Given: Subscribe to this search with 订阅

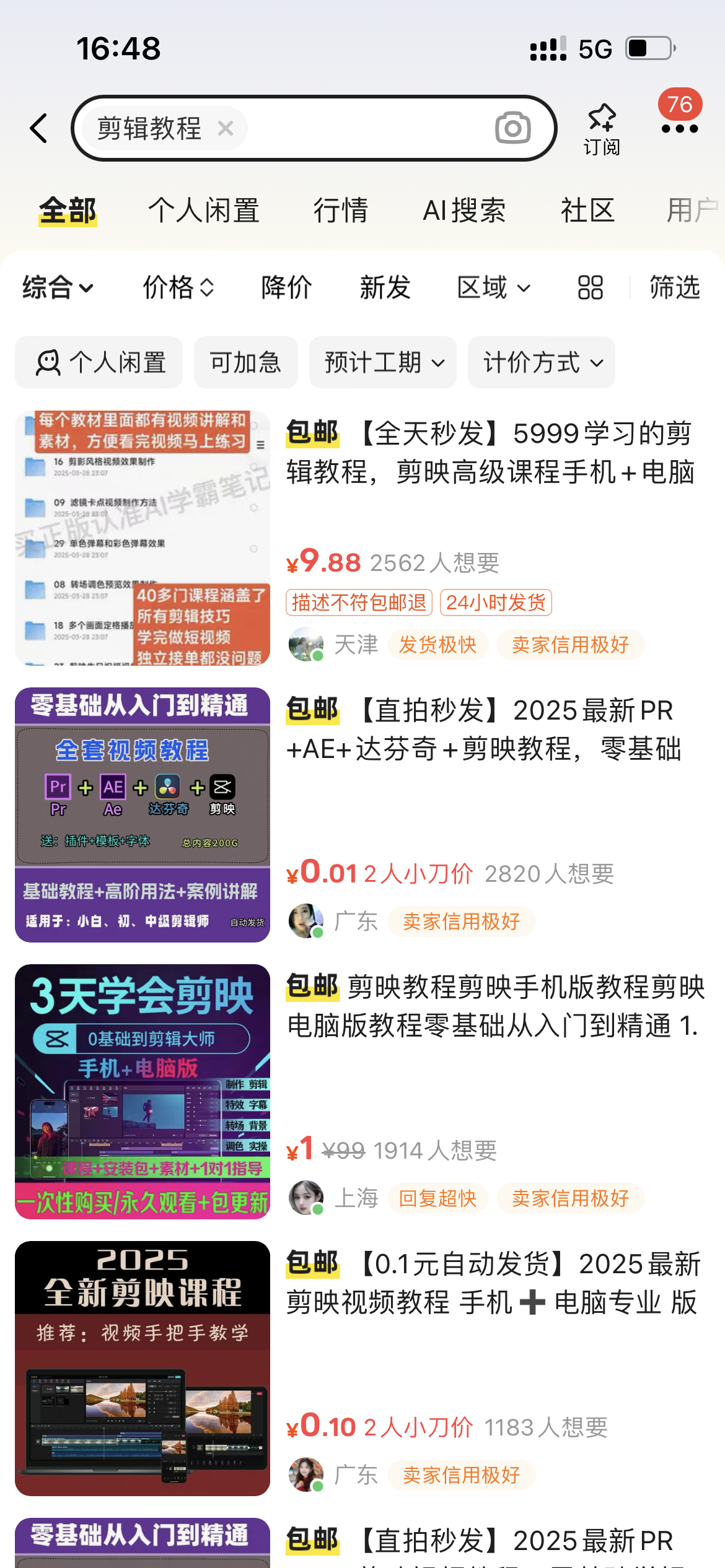Looking at the screenshot, I should [x=601, y=129].
